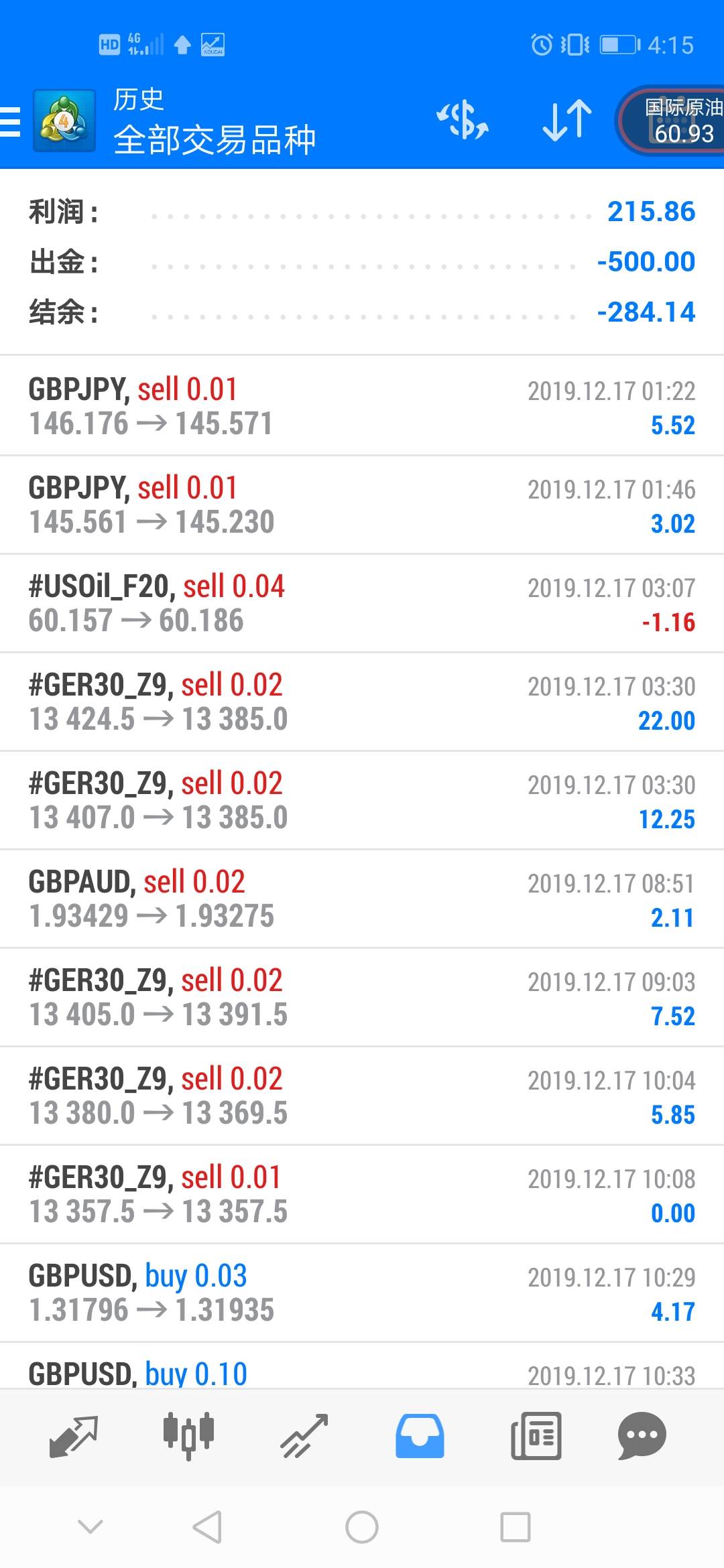Open the chat messages tab
Image resolution: width=724 pixels, height=1568 pixels.
pyautogui.click(x=642, y=1437)
